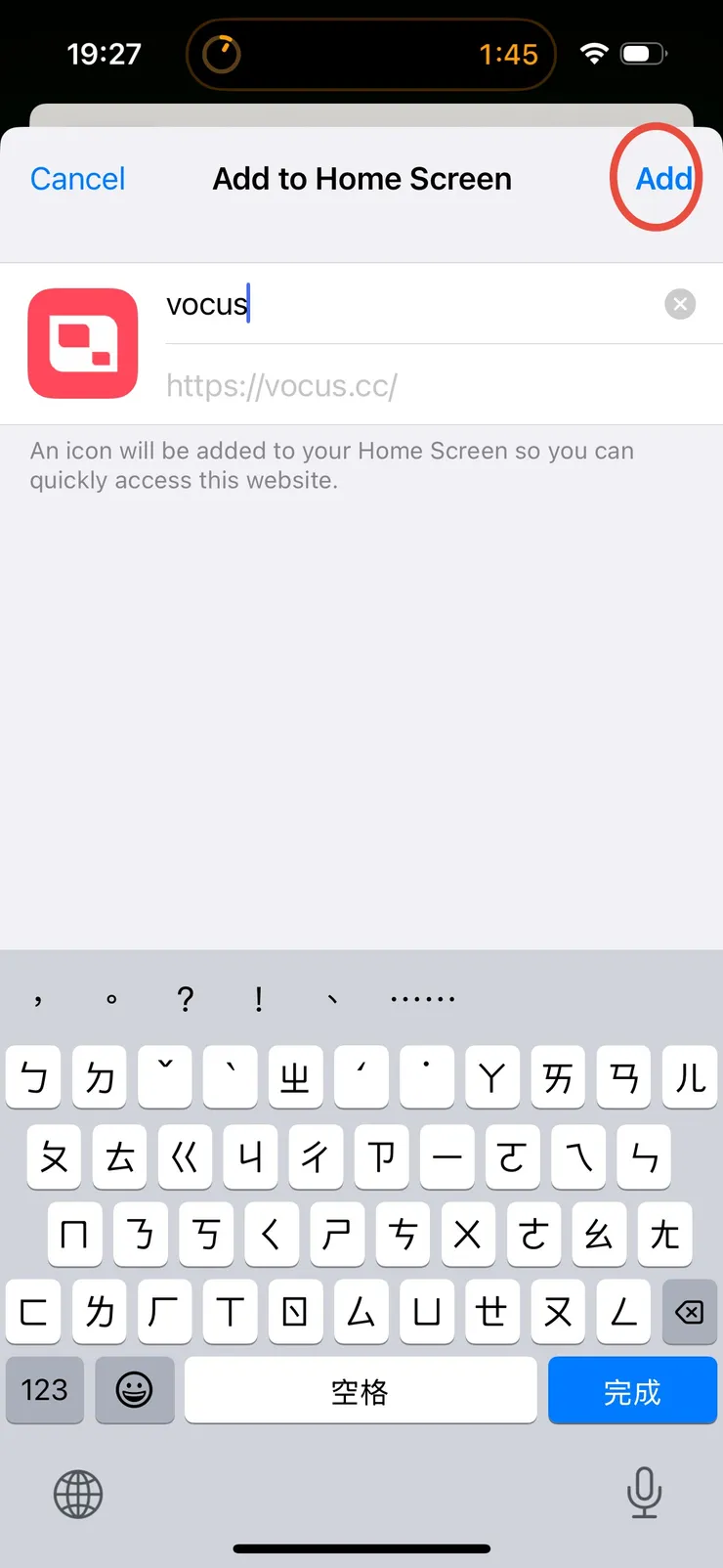Tap the keyboard backspace key
This screenshot has width=723, height=1568.
pos(689,1311)
